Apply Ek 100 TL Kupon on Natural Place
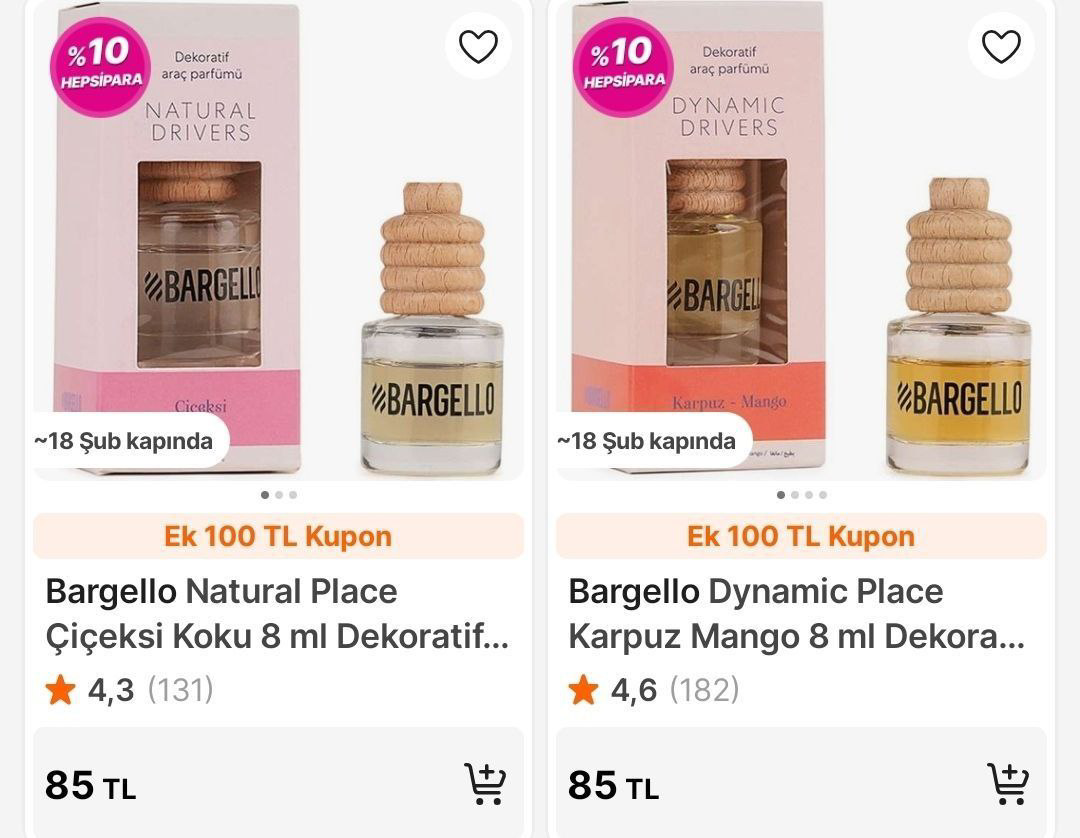This screenshot has width=1080, height=838. pos(278,536)
